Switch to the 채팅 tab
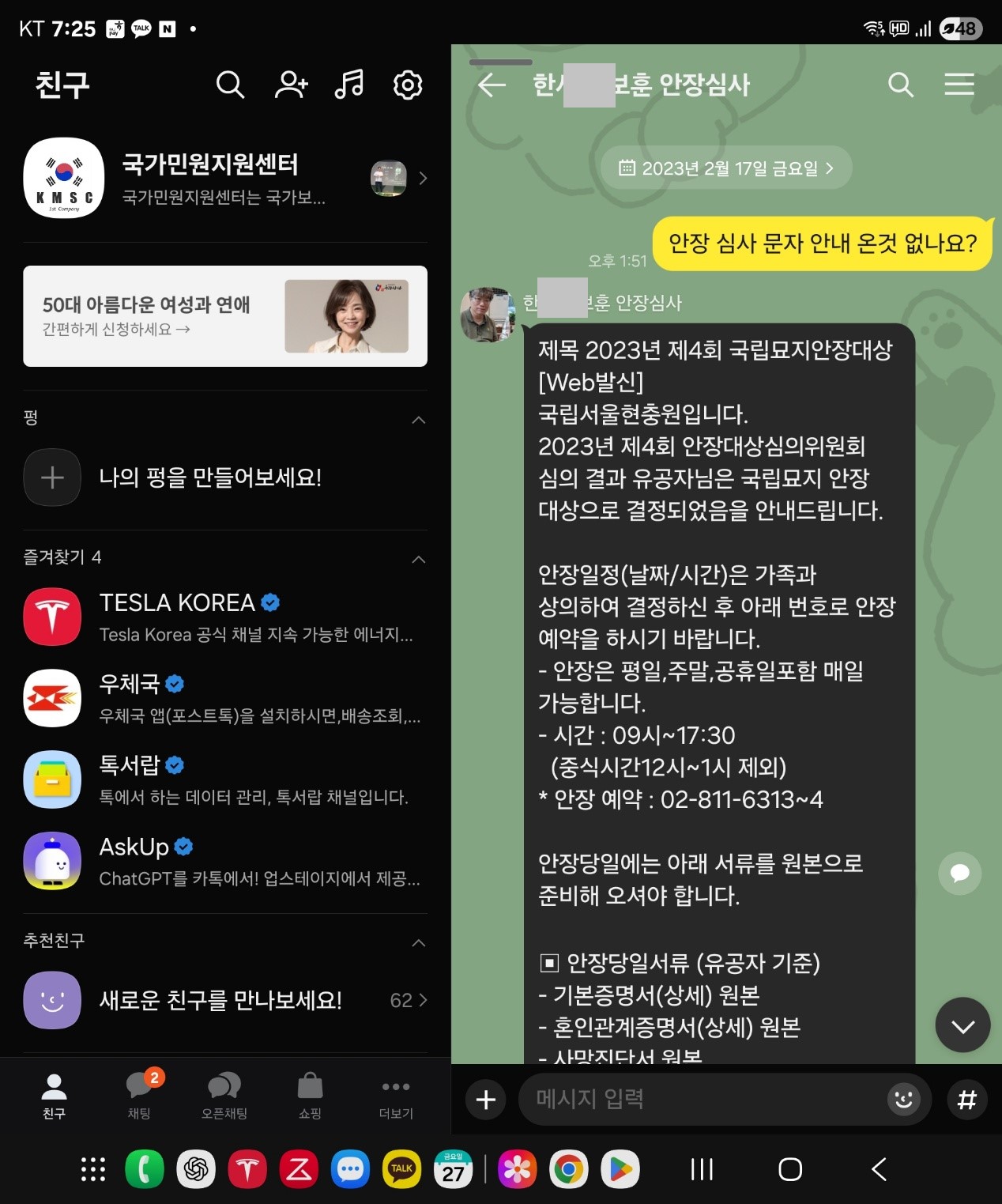The image size is (1002, 1204). click(x=140, y=1094)
